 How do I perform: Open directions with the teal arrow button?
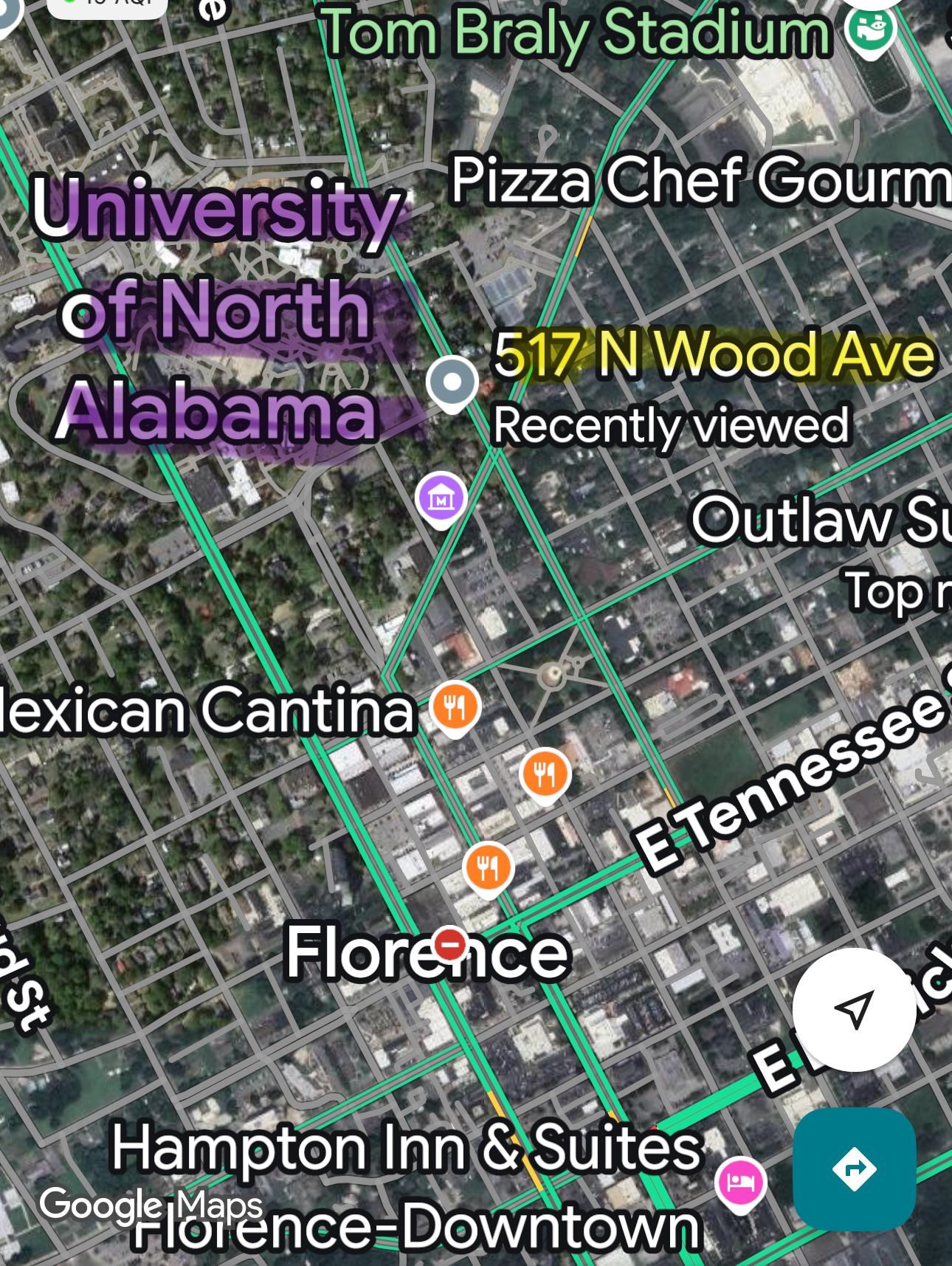(x=854, y=1169)
